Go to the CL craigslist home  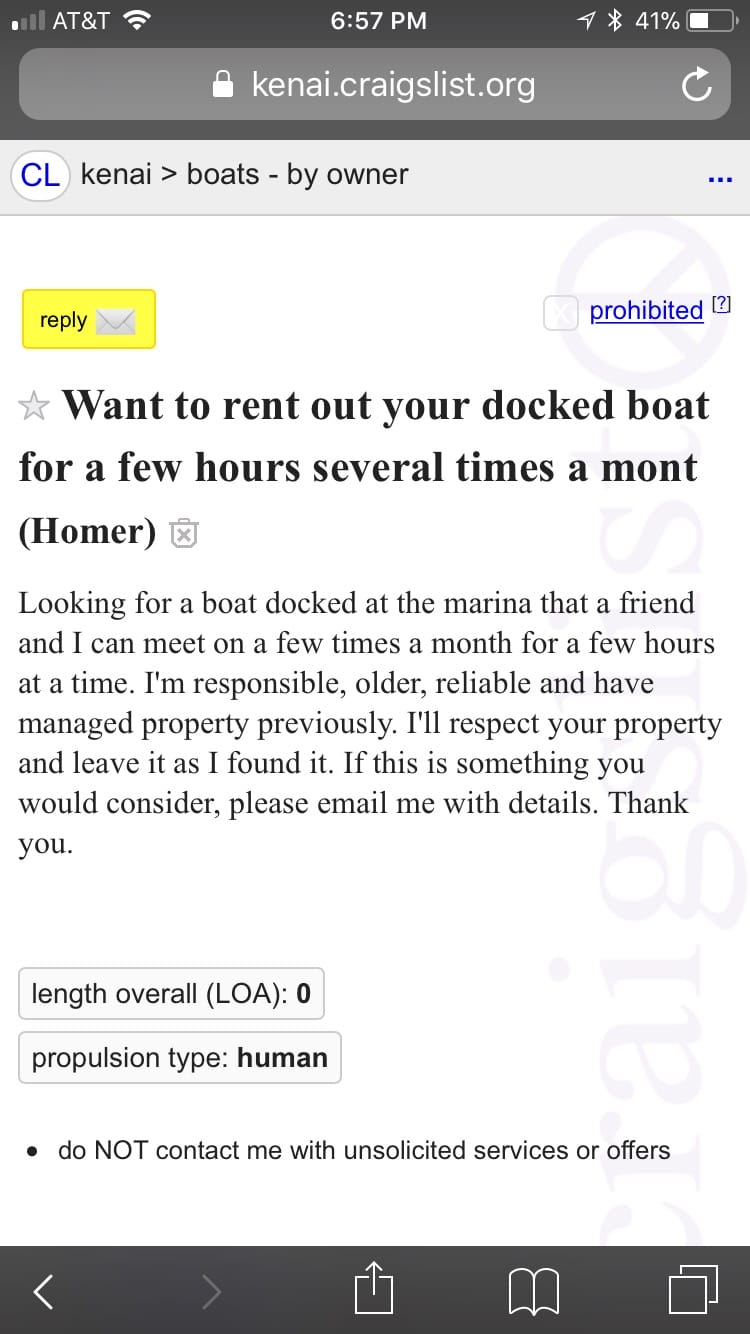[40, 175]
